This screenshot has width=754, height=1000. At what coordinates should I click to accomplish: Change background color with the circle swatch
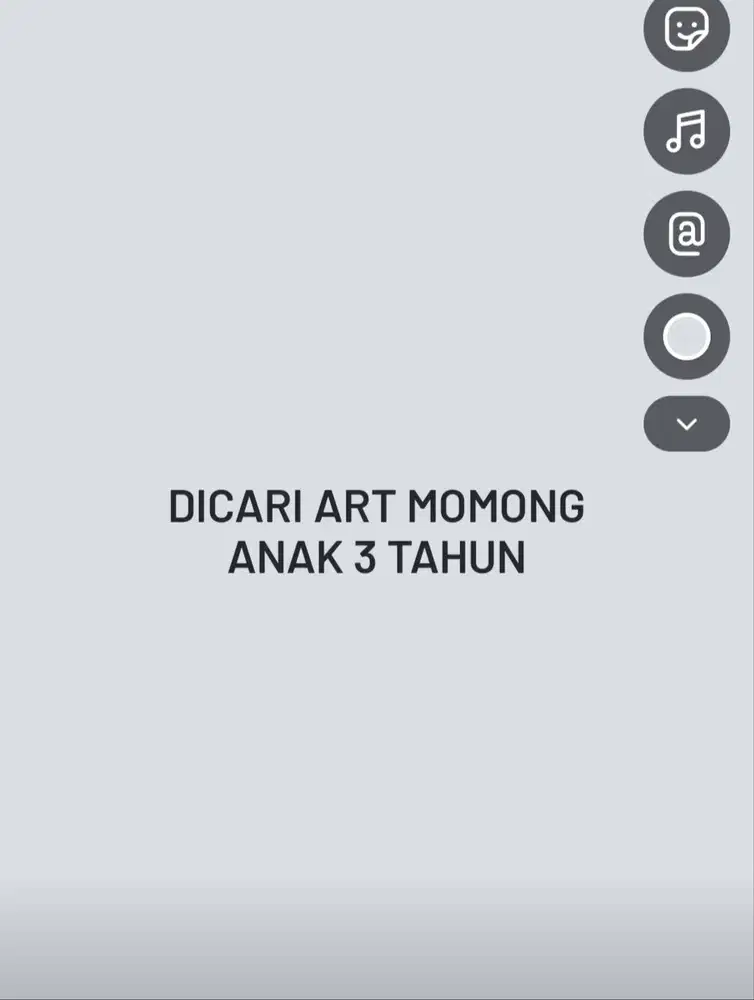(x=686, y=336)
